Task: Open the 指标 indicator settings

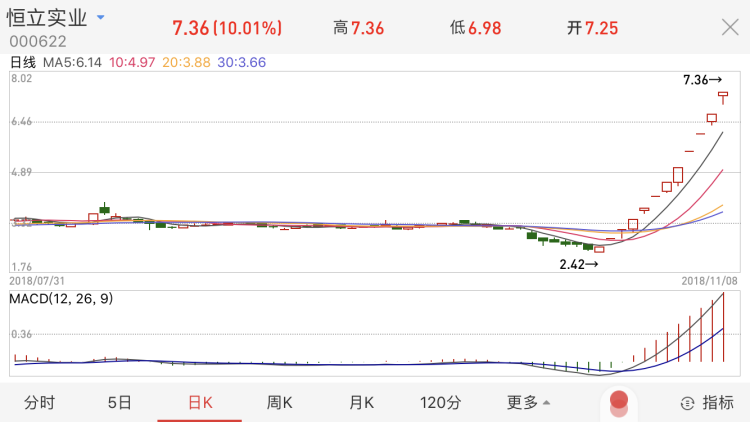Action: coord(706,403)
